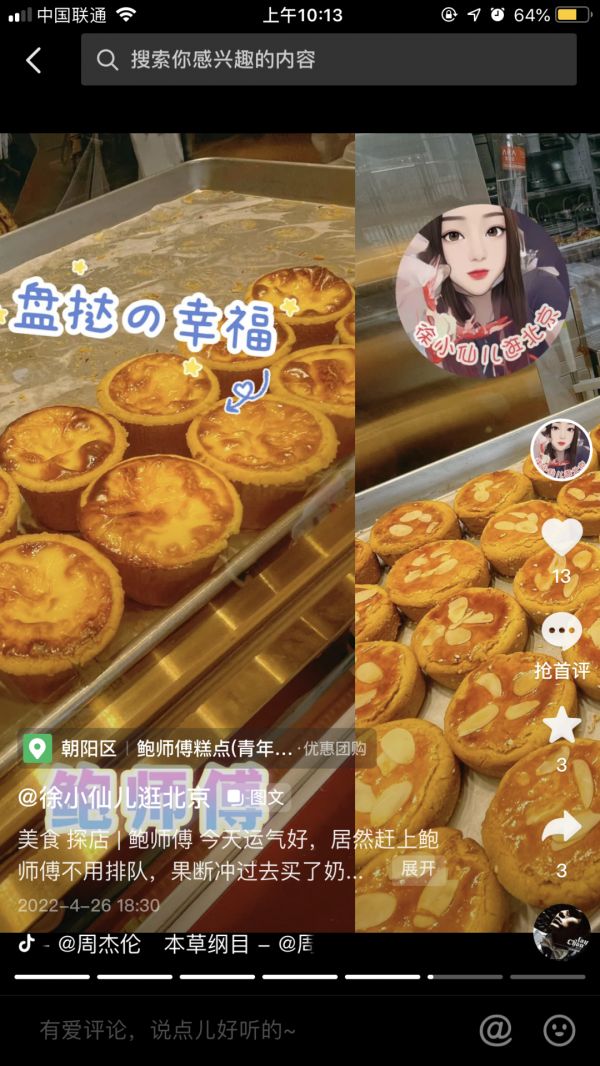The width and height of the screenshot is (600, 1066).
Task: Add this post to favorites with the star
Action: (561, 726)
